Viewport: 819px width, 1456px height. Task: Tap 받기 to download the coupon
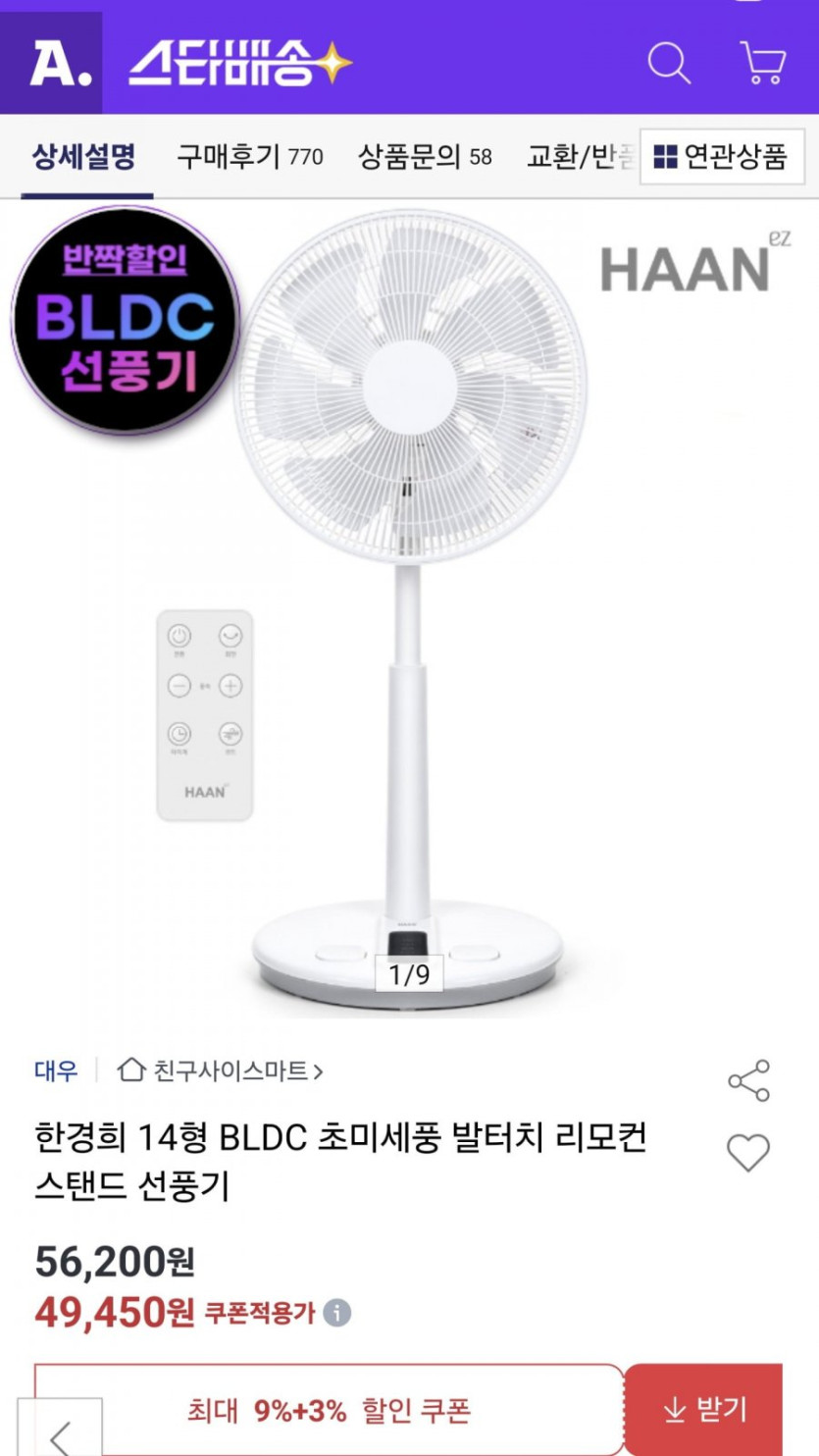point(704,1411)
